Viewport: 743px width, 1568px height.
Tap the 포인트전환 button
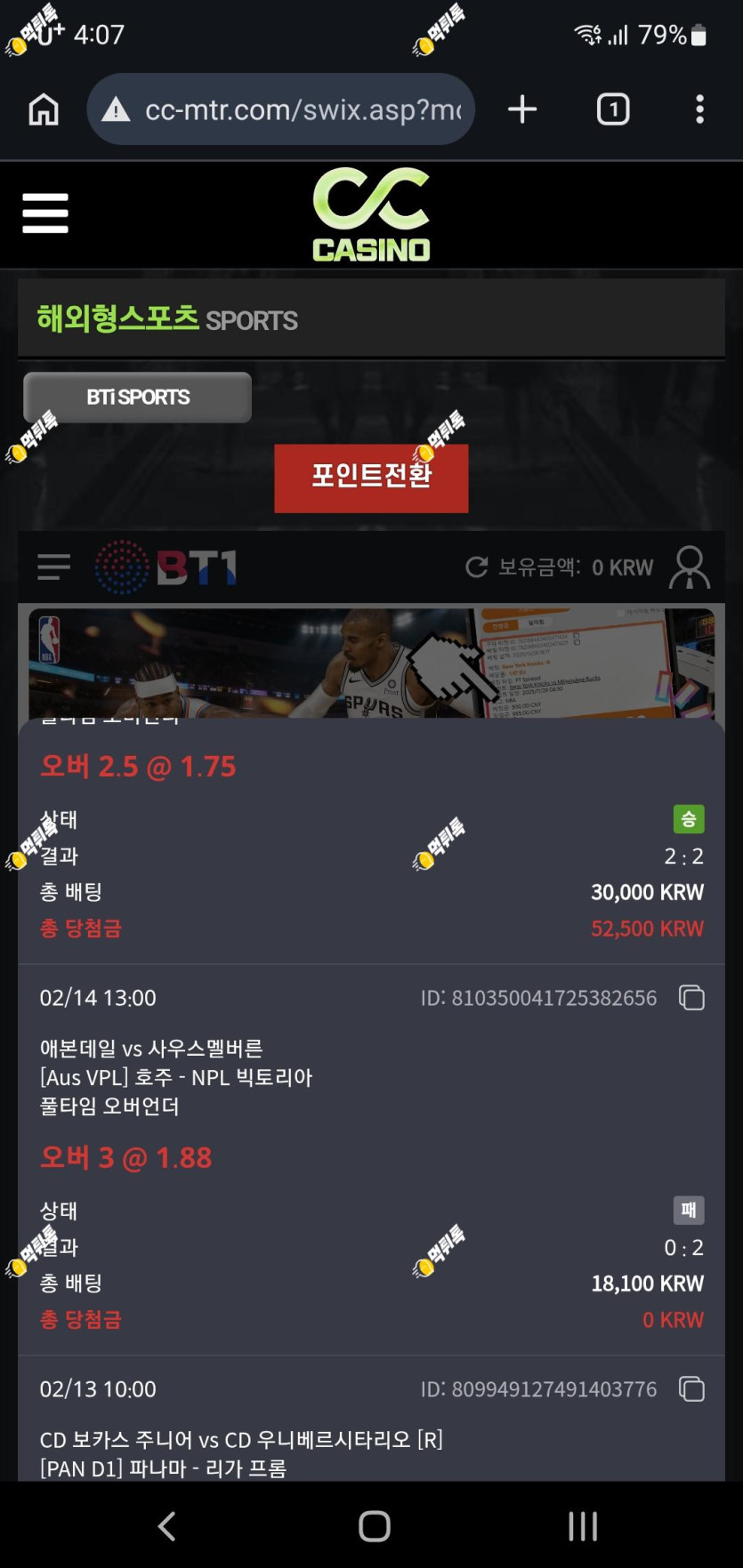click(x=371, y=478)
